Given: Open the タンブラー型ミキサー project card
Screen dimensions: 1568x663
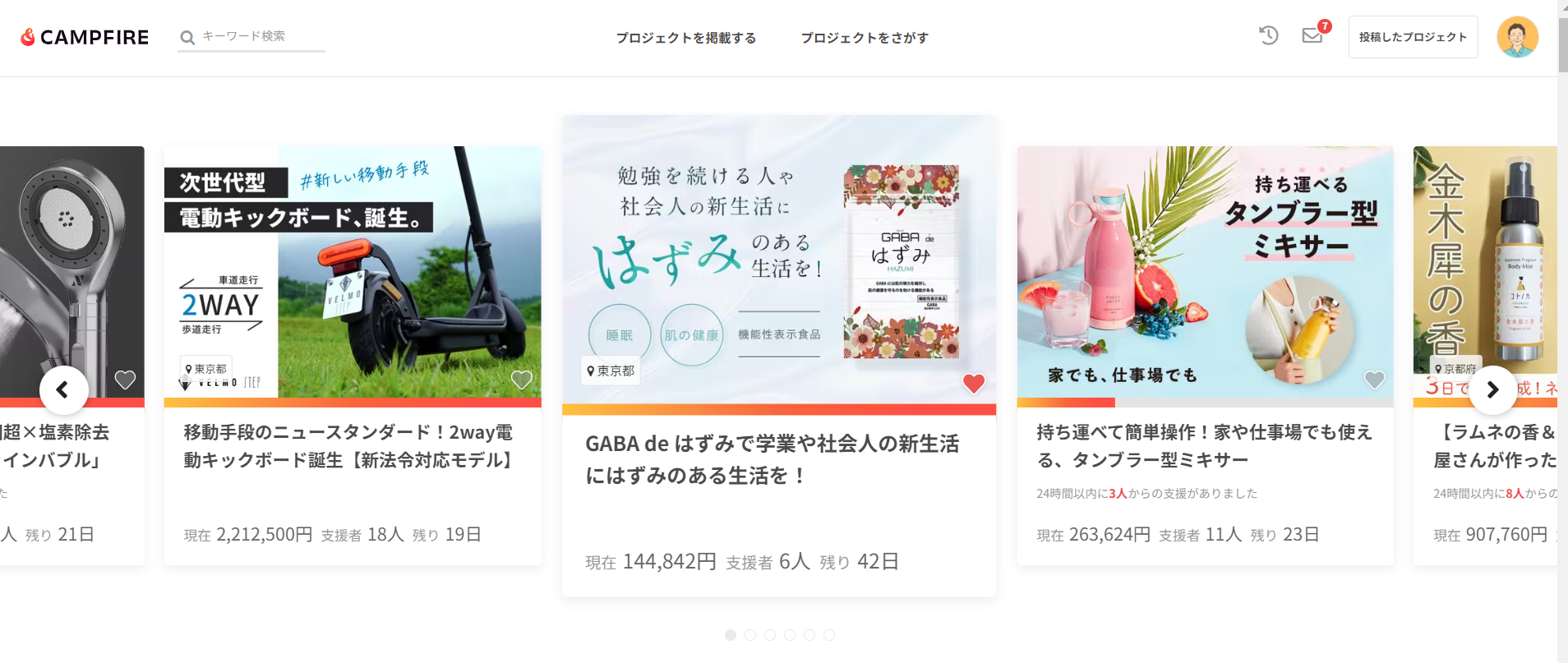Looking at the screenshot, I should [x=1204, y=446].
